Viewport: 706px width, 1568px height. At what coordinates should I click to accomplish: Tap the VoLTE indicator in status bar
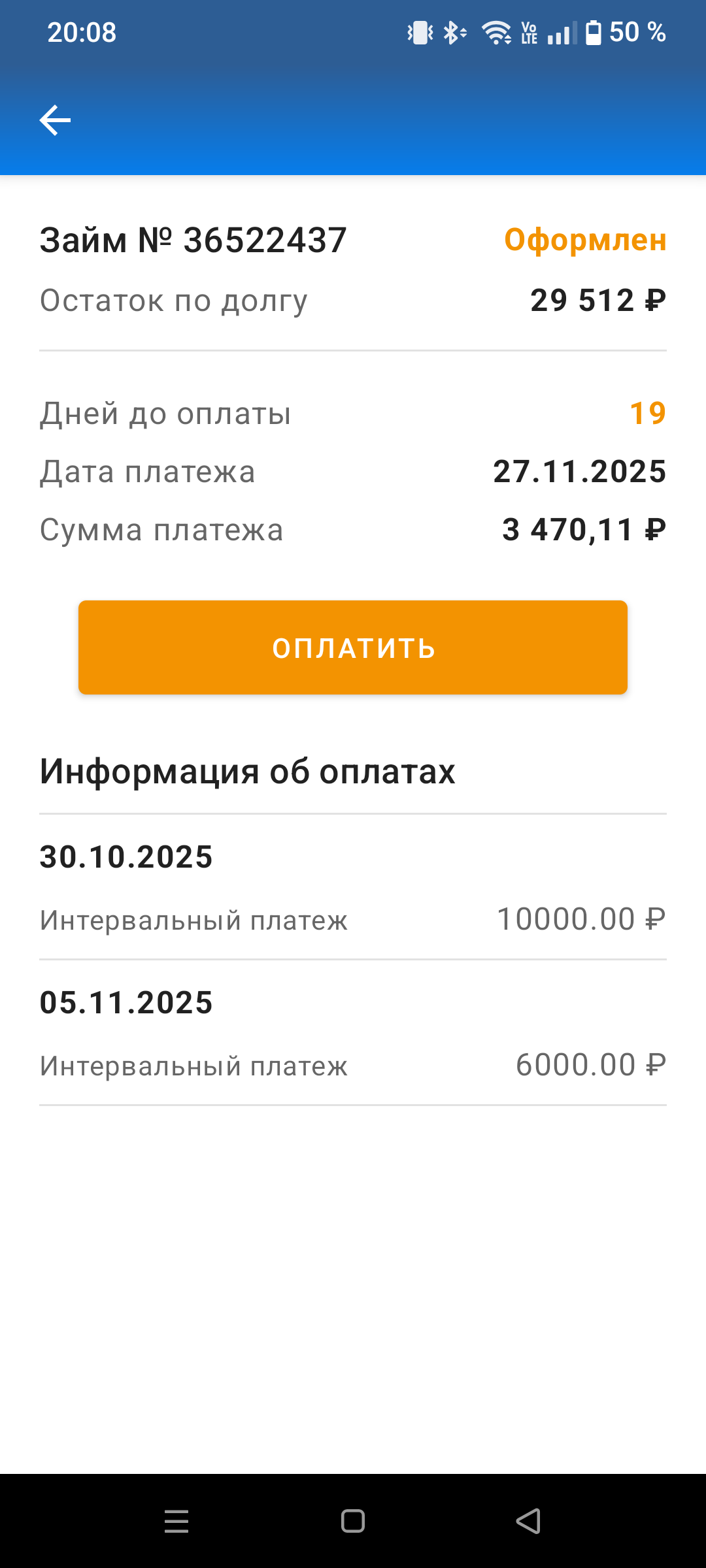point(531,33)
